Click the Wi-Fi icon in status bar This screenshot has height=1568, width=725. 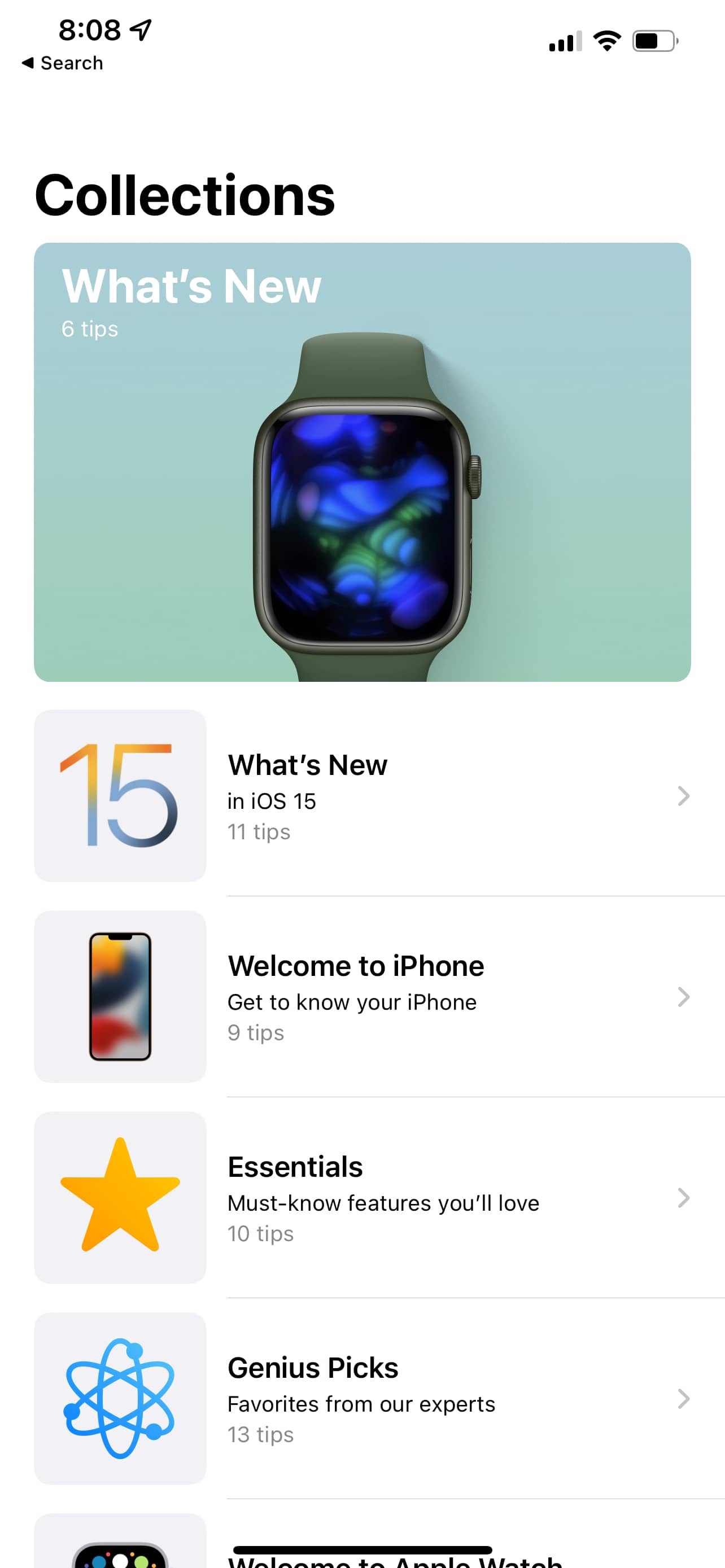tap(606, 40)
